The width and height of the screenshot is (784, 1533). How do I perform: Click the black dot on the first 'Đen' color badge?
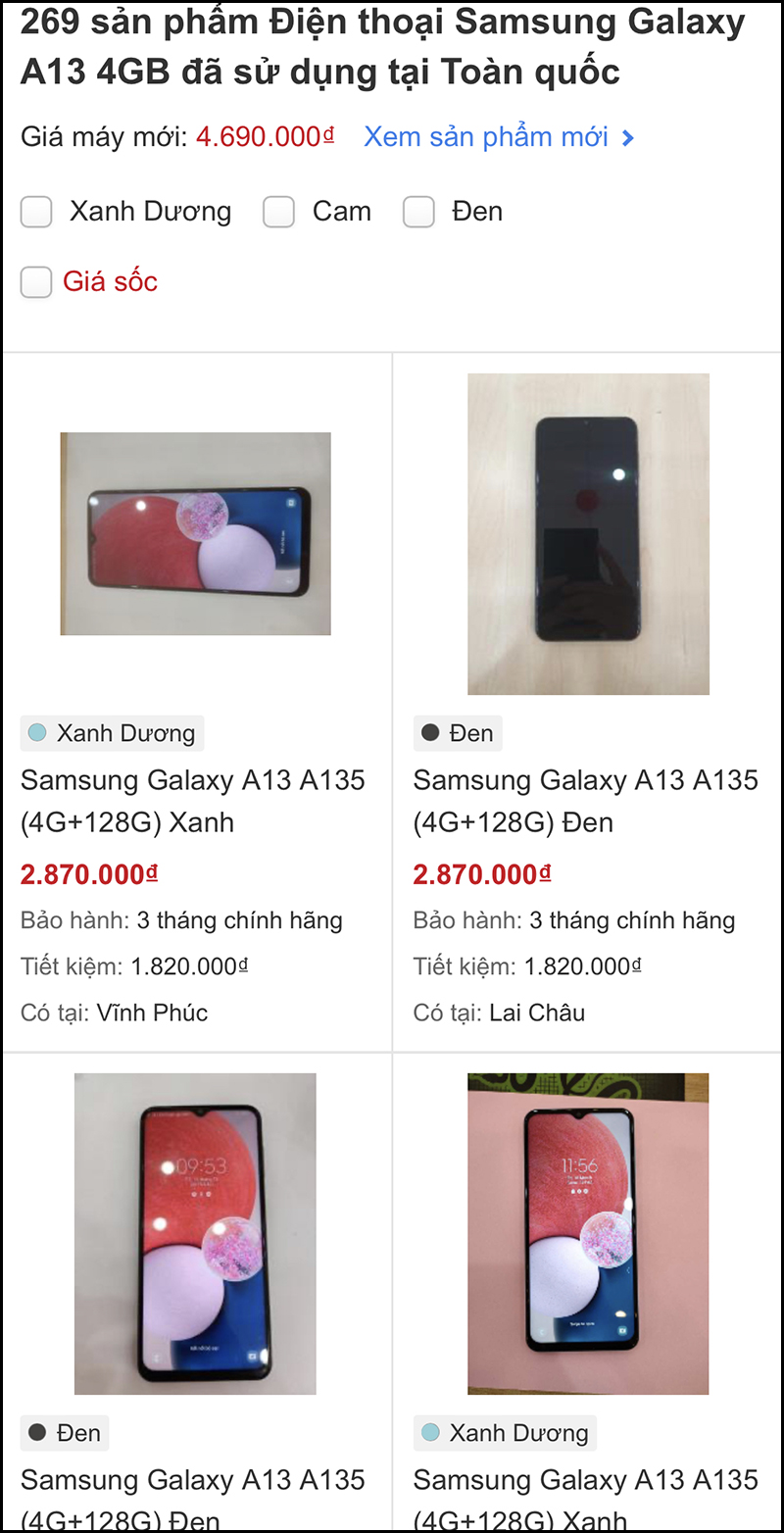click(x=428, y=732)
